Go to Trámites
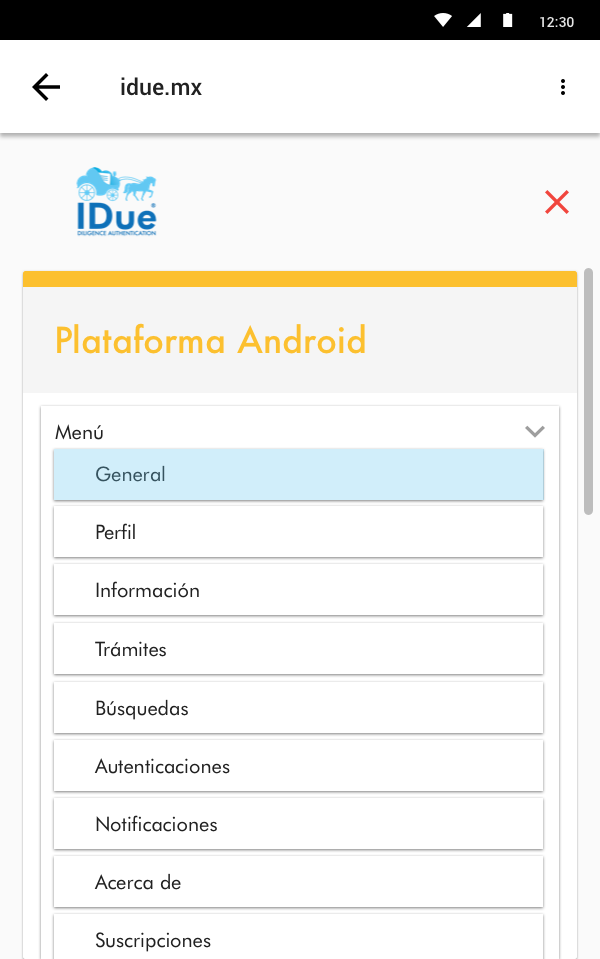This screenshot has width=600, height=959. point(298,649)
